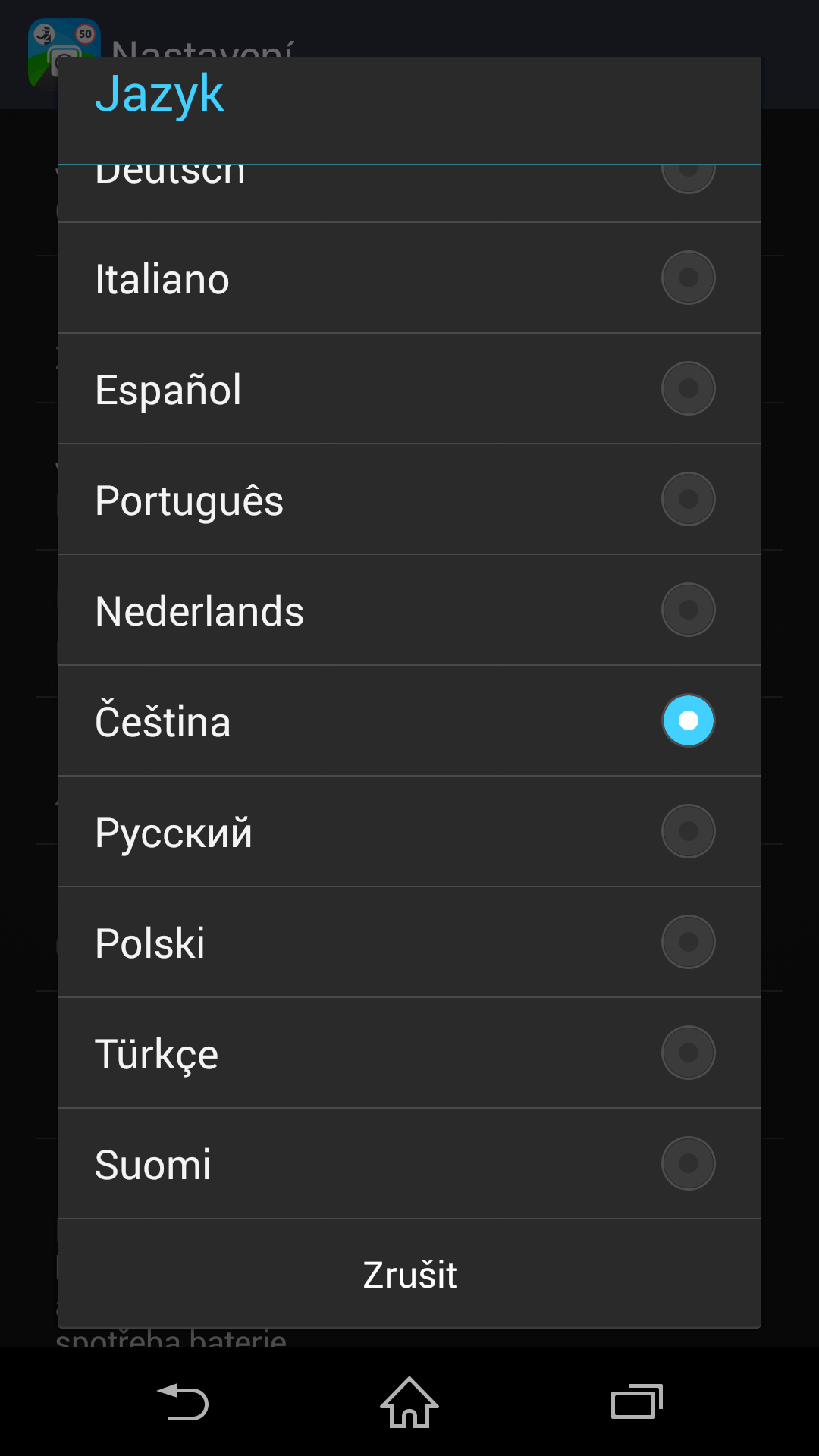Image resolution: width=819 pixels, height=1456 pixels.
Task: Select Türkçe from the list
Action: [409, 1053]
